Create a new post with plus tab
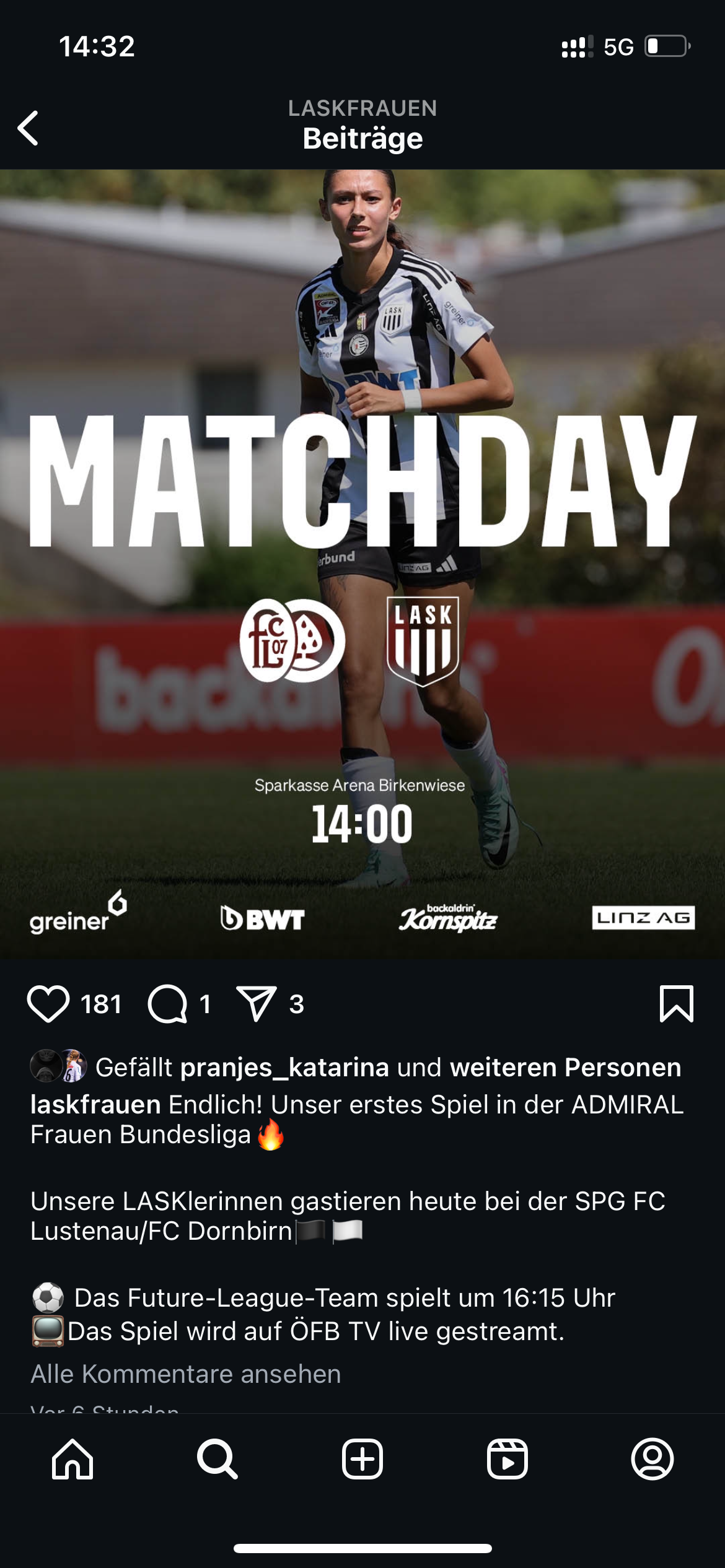Image resolution: width=725 pixels, height=1568 pixels. coord(362,1459)
